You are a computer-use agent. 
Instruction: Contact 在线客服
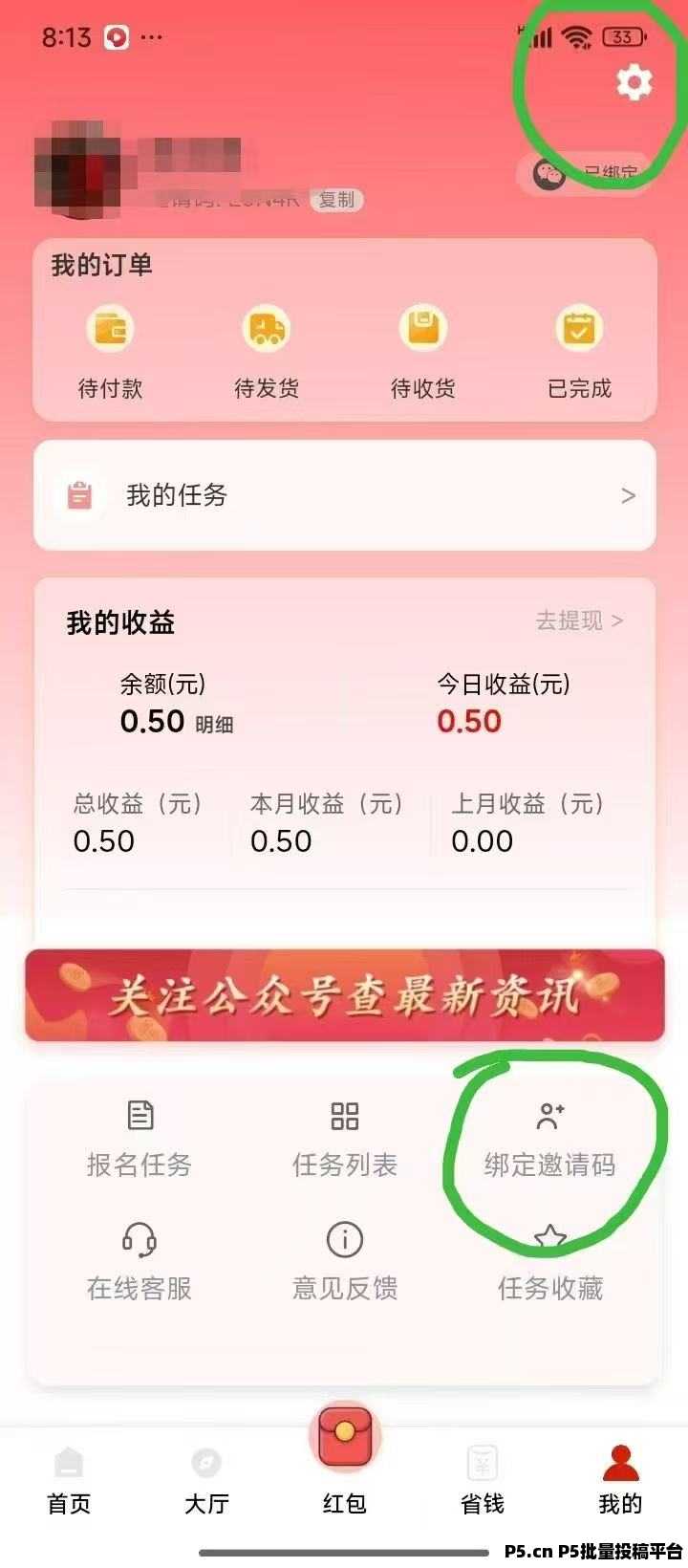(x=140, y=1262)
